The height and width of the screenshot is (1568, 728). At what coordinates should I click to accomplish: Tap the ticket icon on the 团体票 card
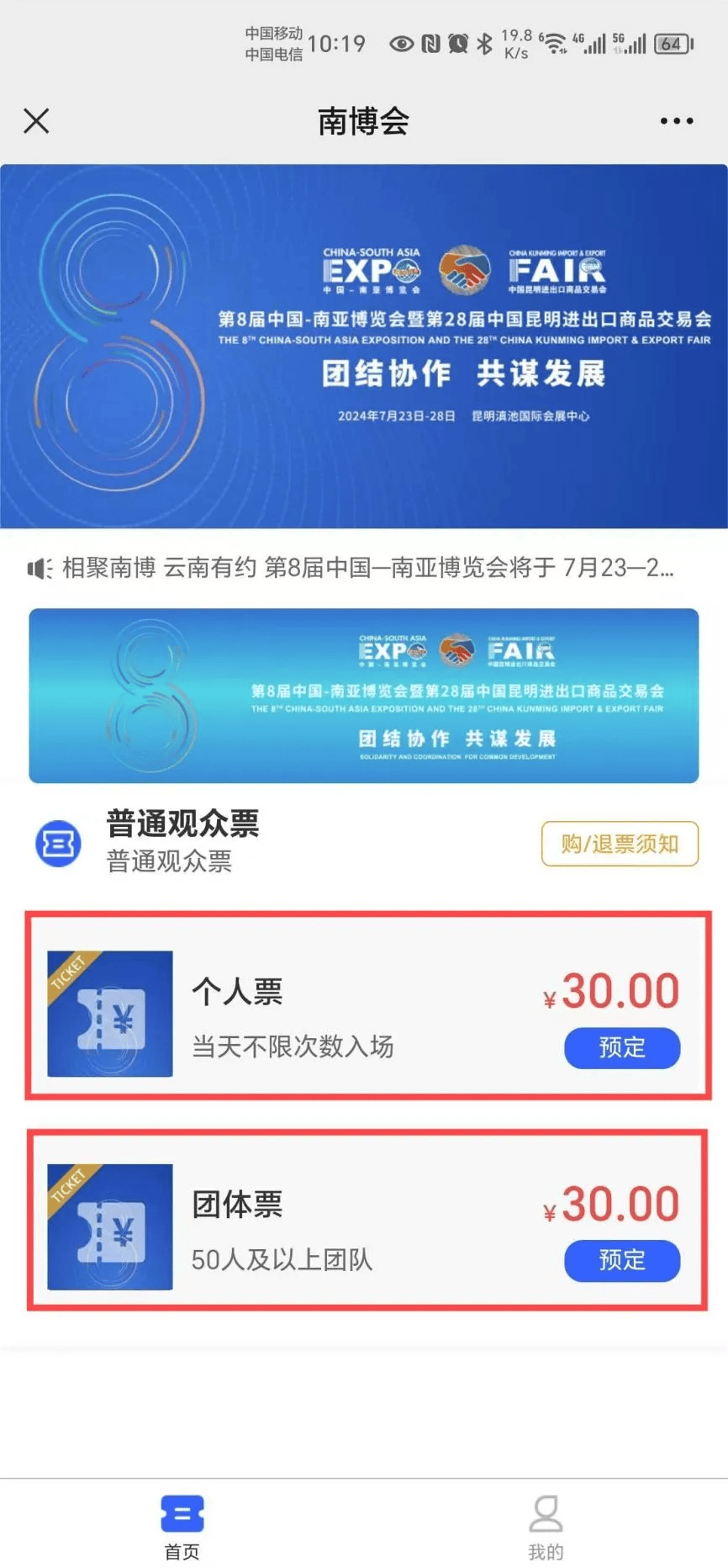(108, 1226)
